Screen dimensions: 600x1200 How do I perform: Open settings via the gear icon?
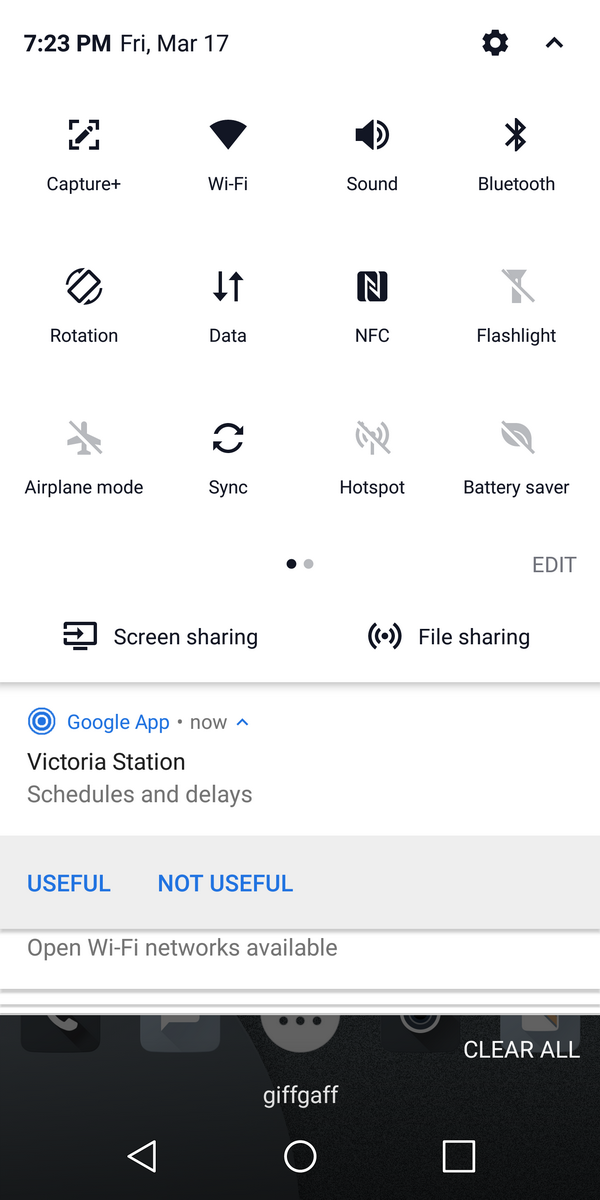495,43
